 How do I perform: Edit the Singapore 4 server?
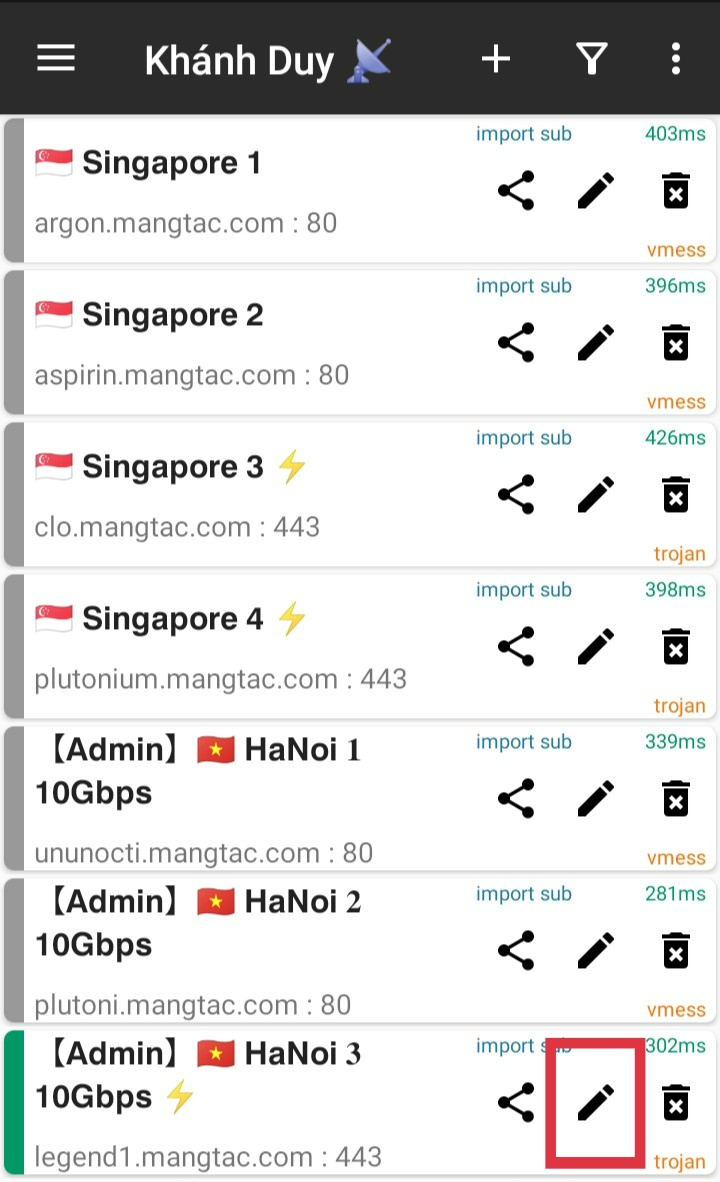(x=596, y=646)
